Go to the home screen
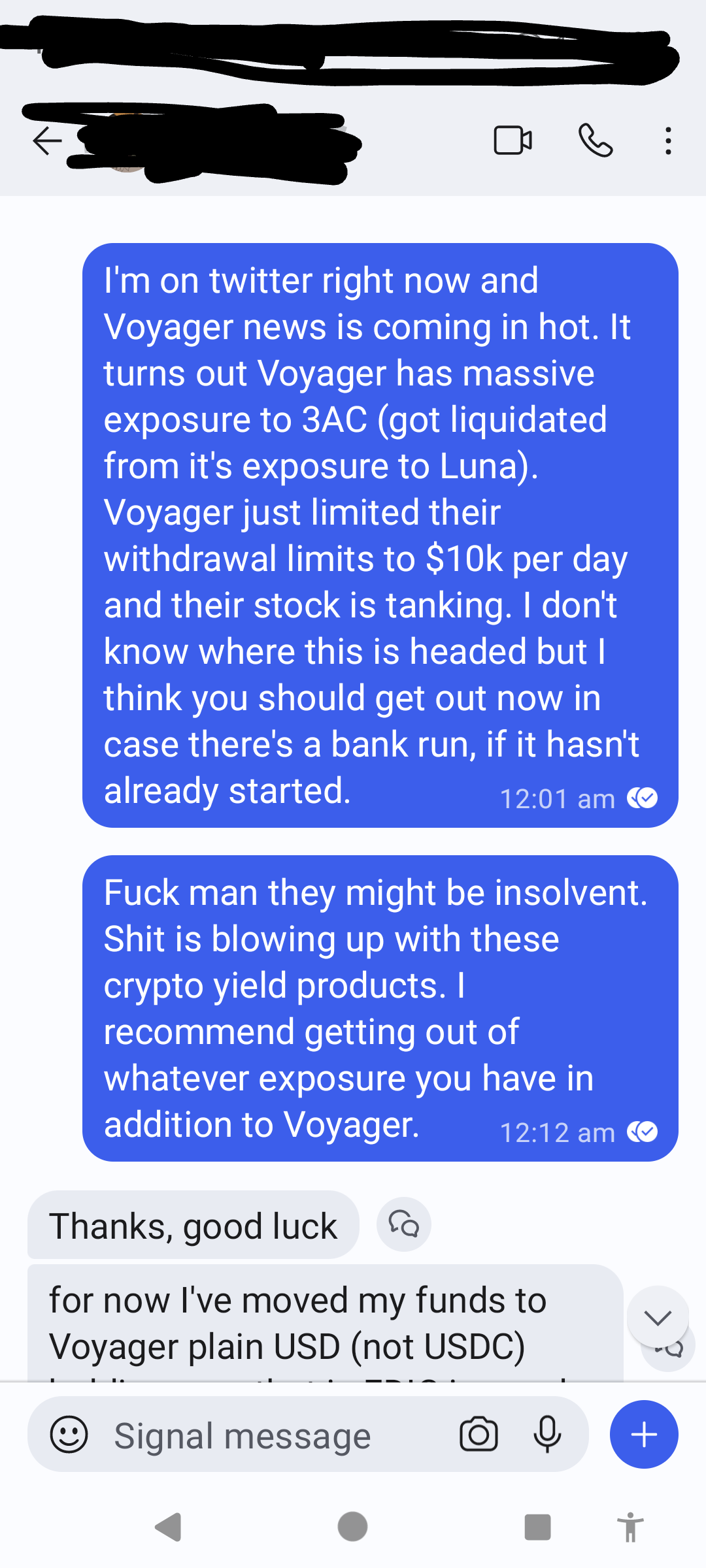 coord(352,1527)
